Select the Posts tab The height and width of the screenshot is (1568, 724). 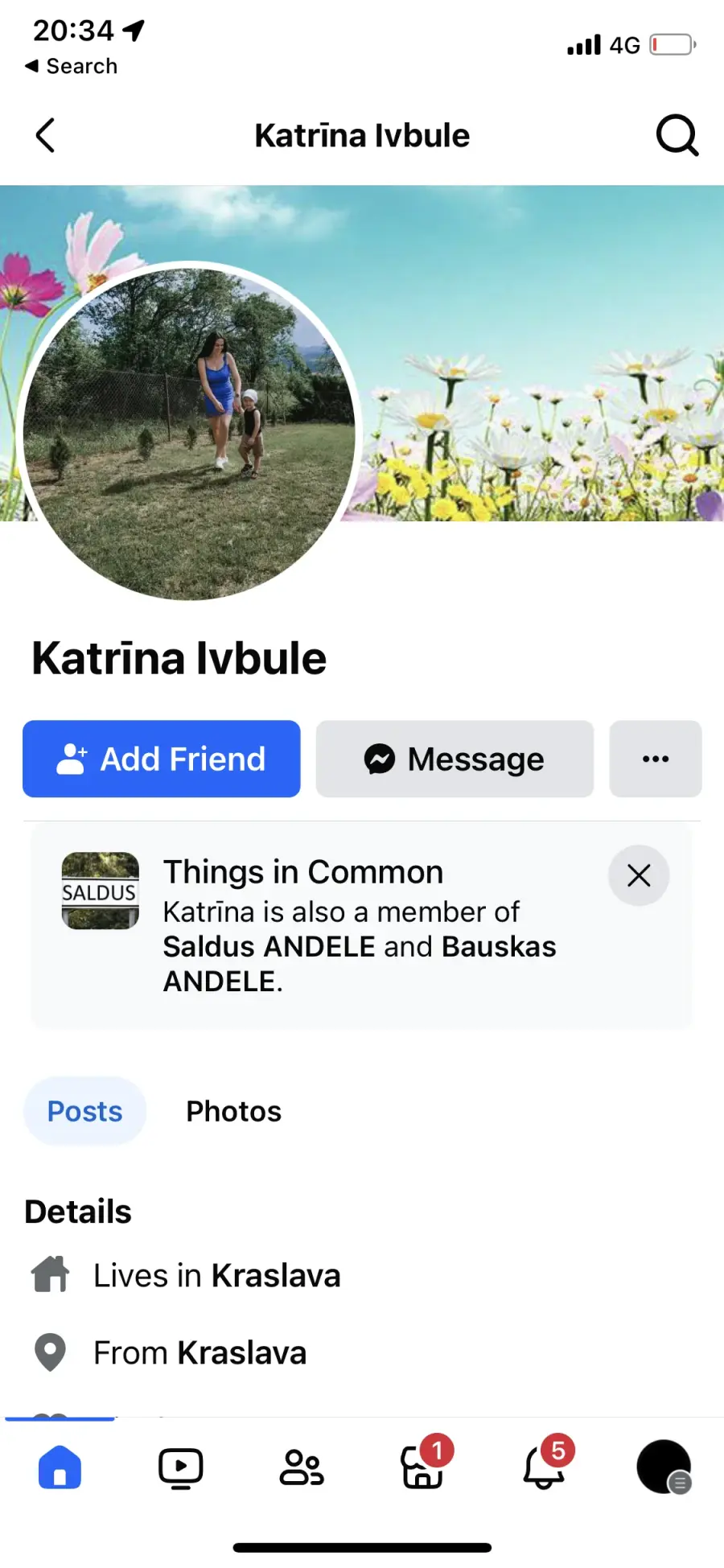[x=85, y=1111]
